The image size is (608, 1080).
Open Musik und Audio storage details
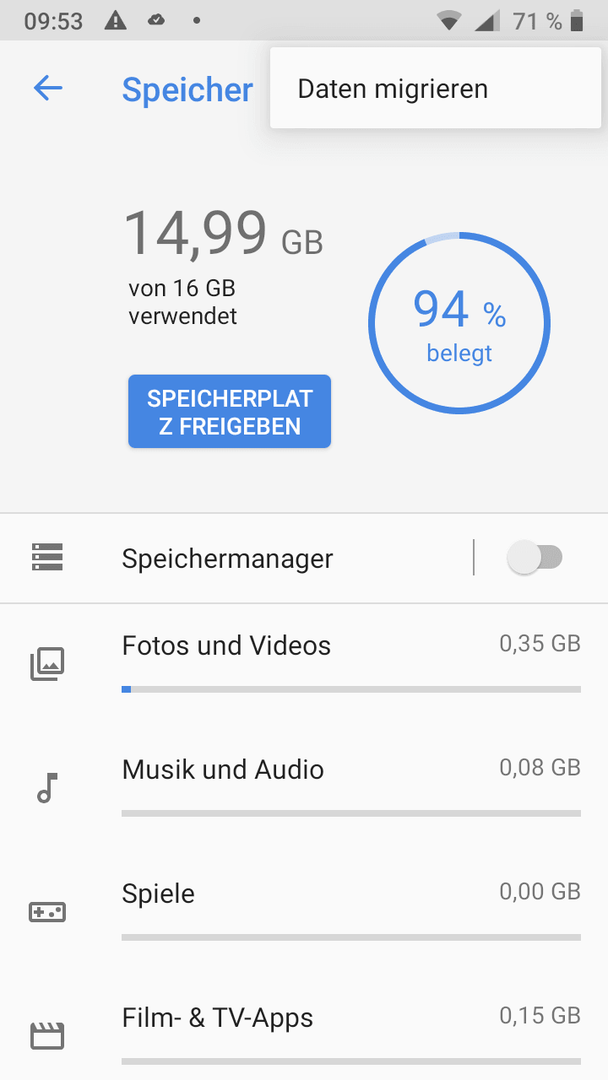[x=304, y=789]
